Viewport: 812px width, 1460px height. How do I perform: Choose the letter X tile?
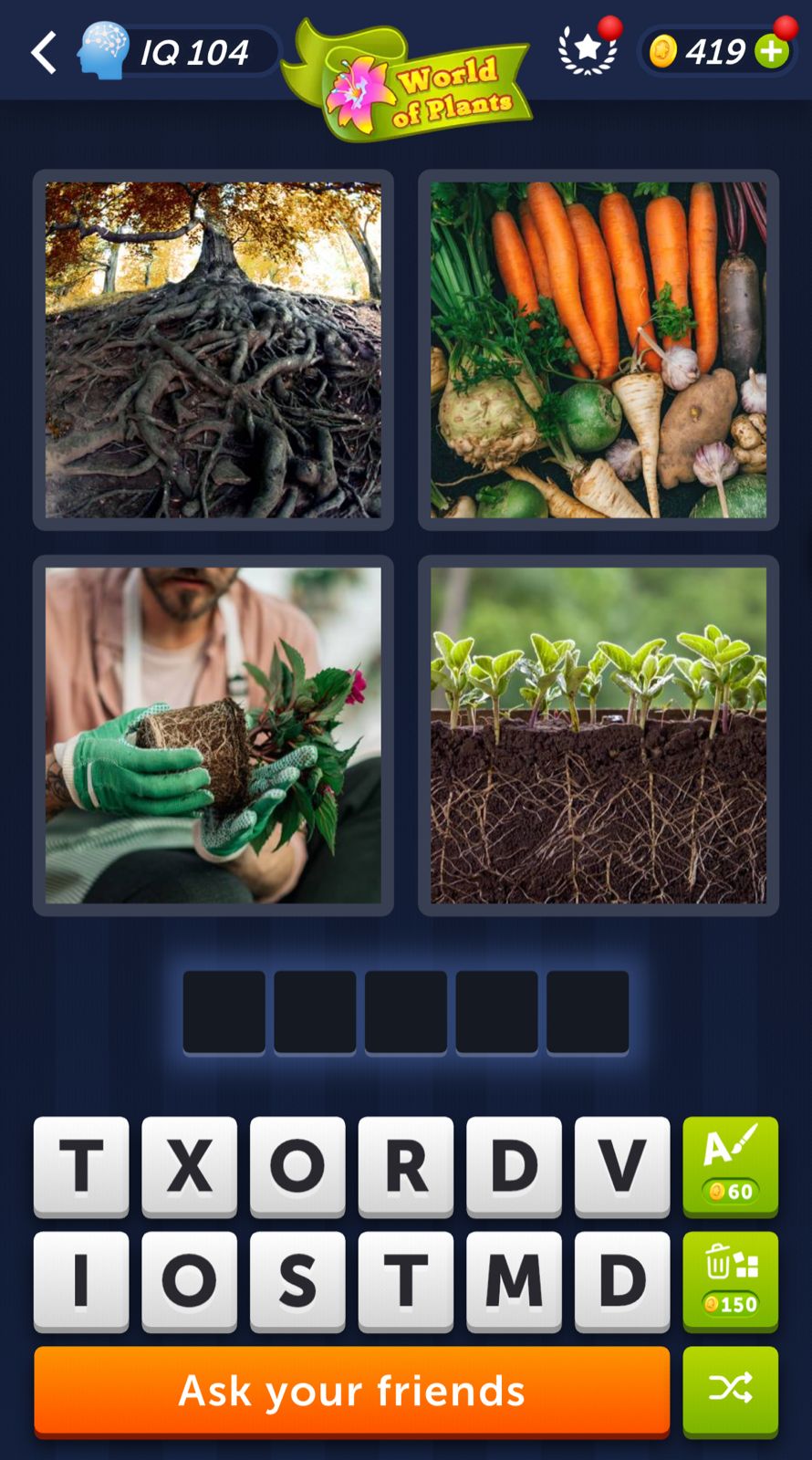coord(189,1166)
